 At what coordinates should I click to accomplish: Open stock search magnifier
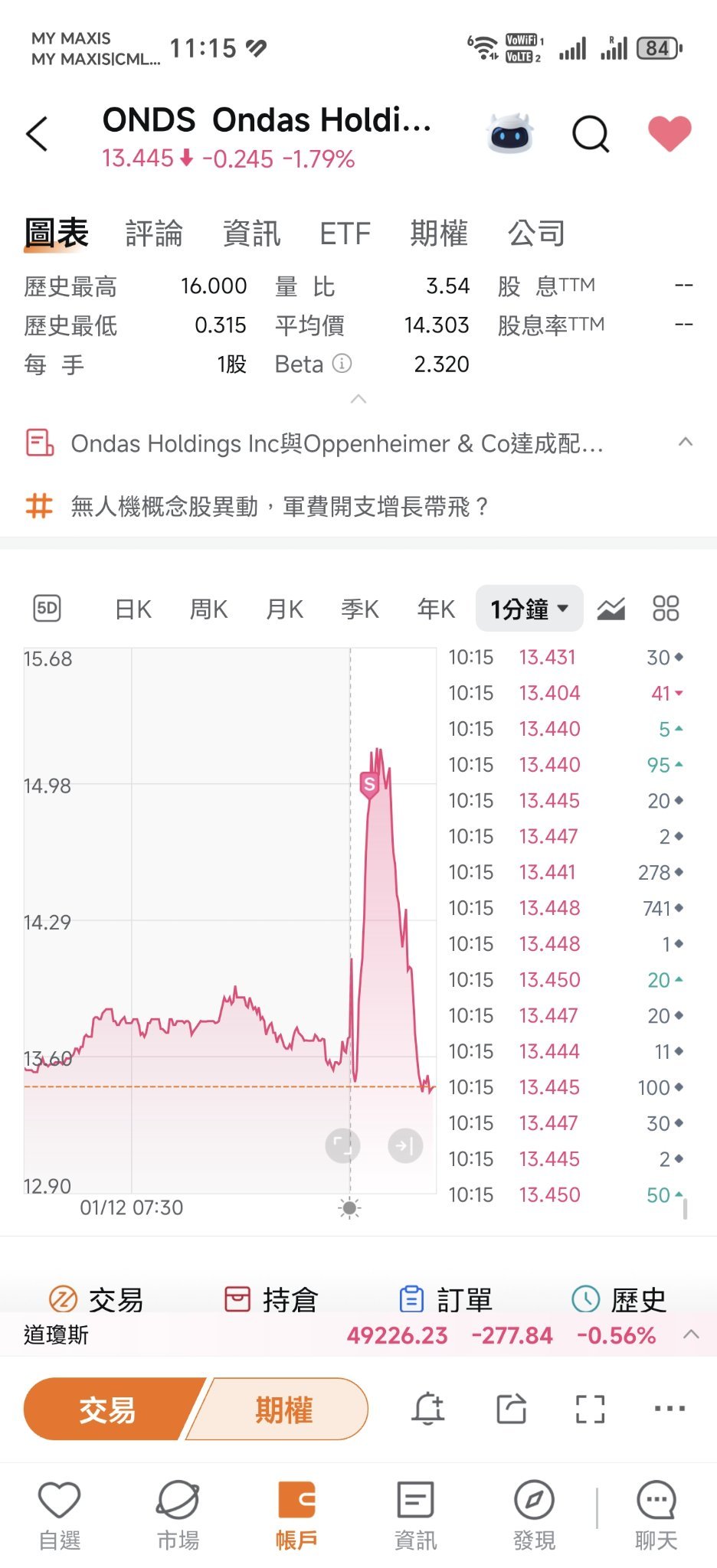pyautogui.click(x=591, y=135)
